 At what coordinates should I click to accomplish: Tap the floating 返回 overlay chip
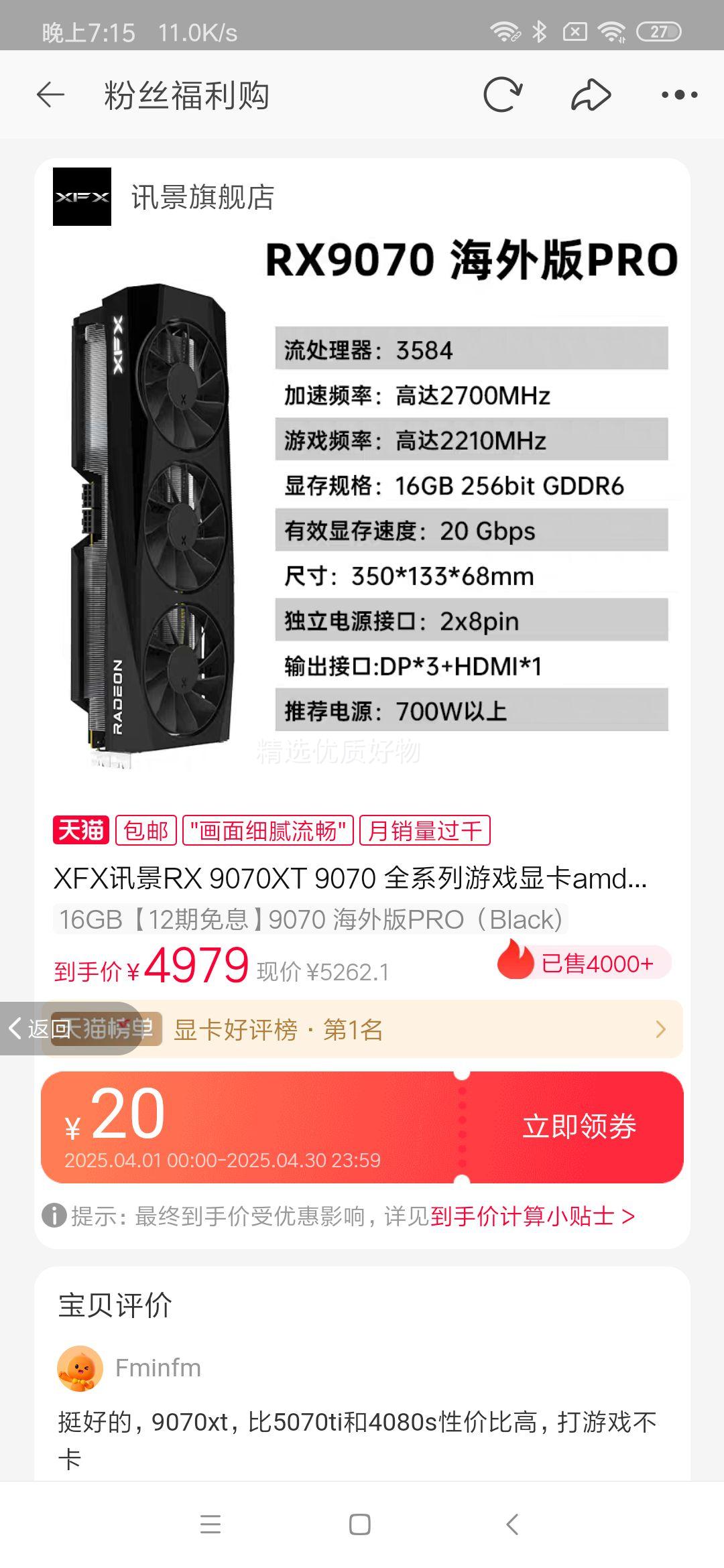(x=41, y=1029)
